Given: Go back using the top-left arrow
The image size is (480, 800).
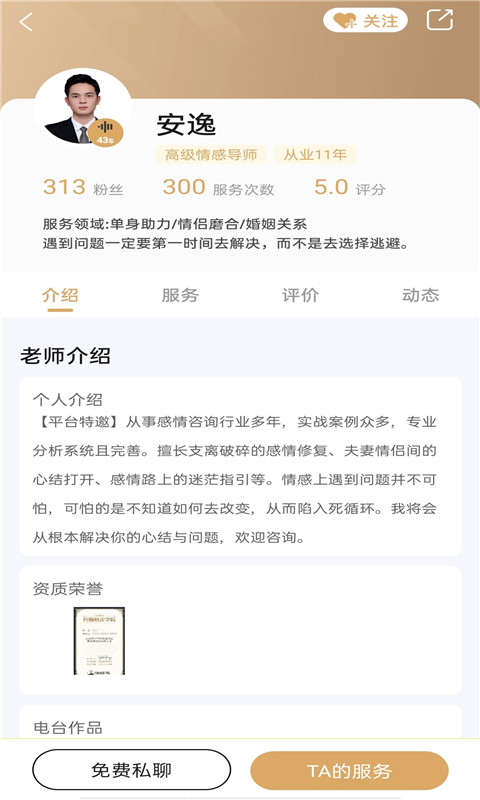Looking at the screenshot, I should point(26,22).
